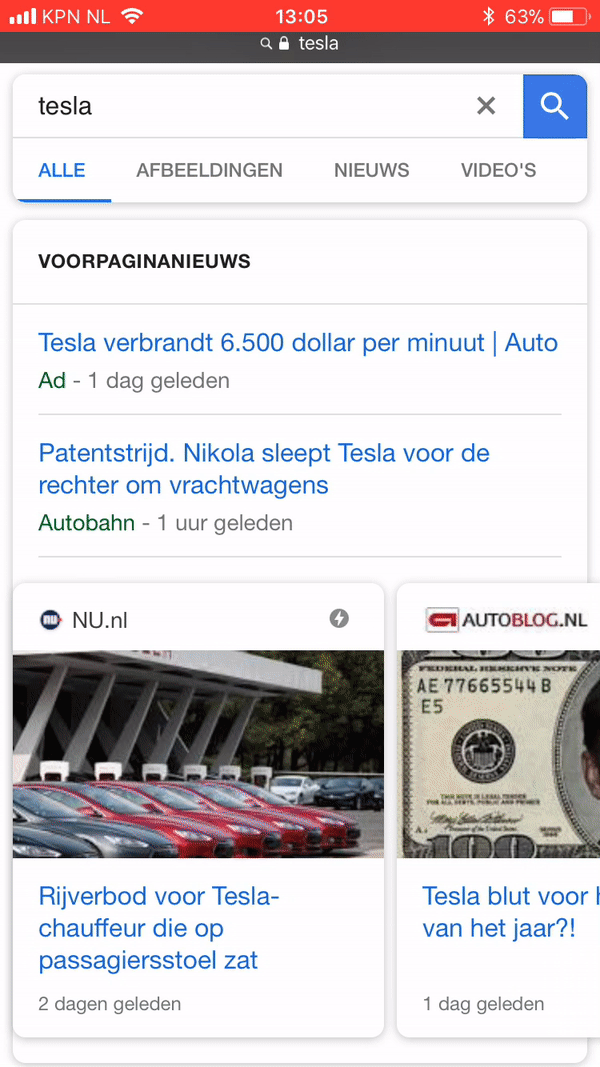Open NU.nl card about Tesla-chauffeur rijverbod

[x=198, y=810]
